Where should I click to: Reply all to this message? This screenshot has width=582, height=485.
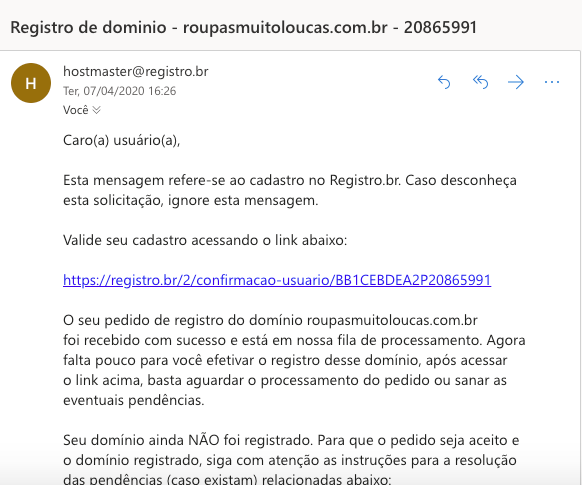coord(480,82)
